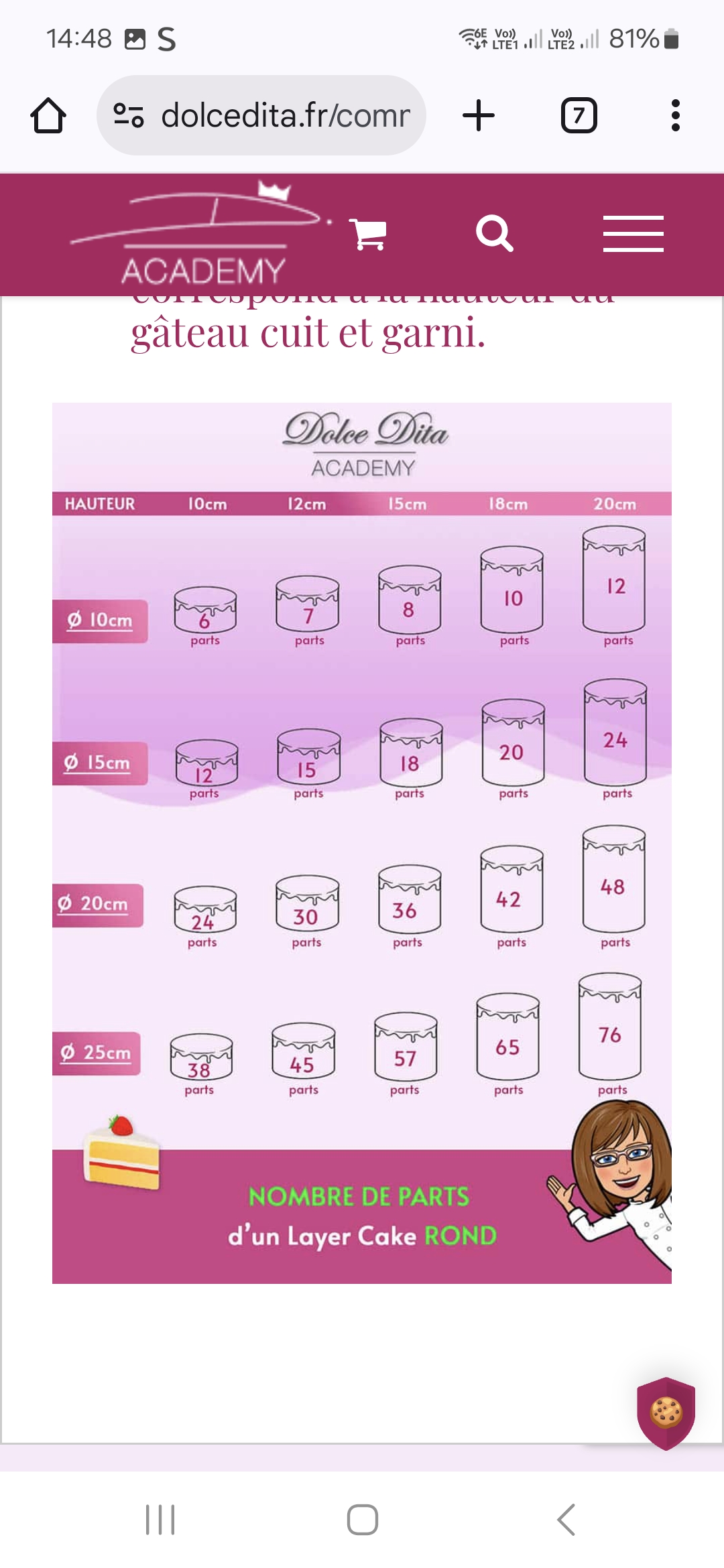The height and width of the screenshot is (1568, 724).
Task: Open the tab switcher showing 7 tabs
Action: (579, 115)
